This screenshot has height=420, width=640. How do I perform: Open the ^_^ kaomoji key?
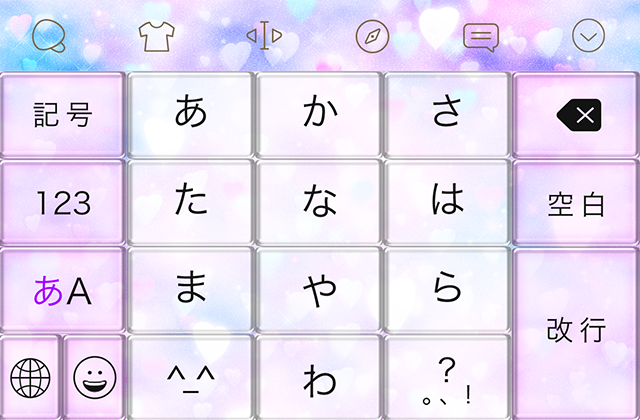(x=191, y=378)
